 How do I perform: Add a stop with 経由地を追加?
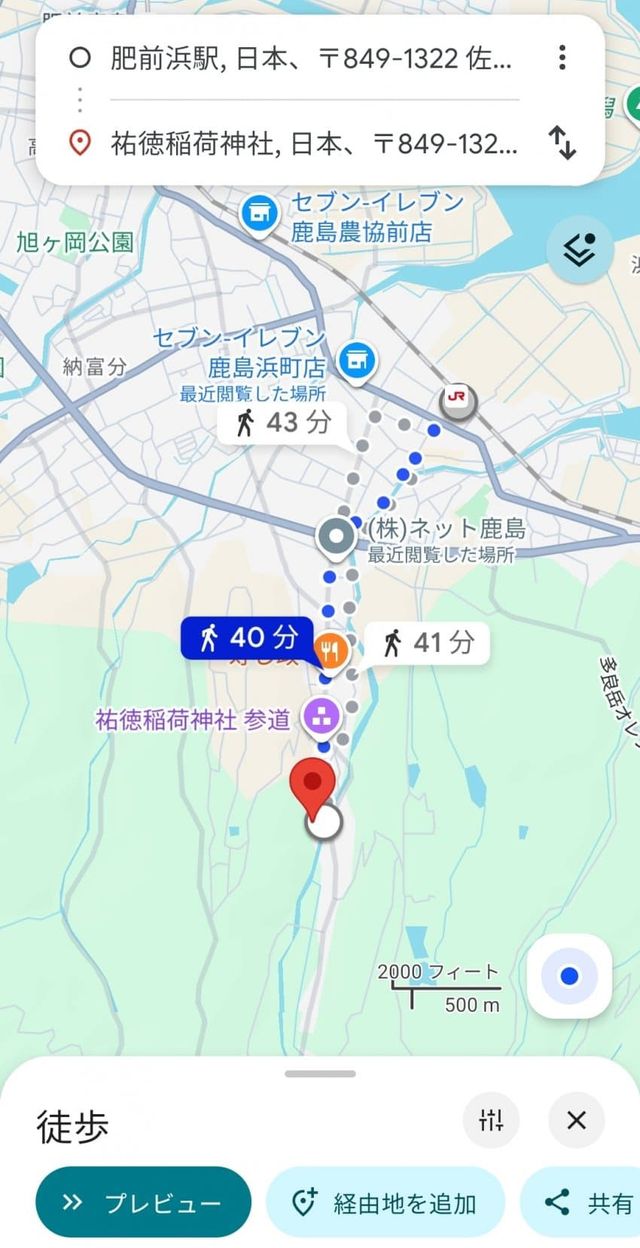[x=384, y=1202]
